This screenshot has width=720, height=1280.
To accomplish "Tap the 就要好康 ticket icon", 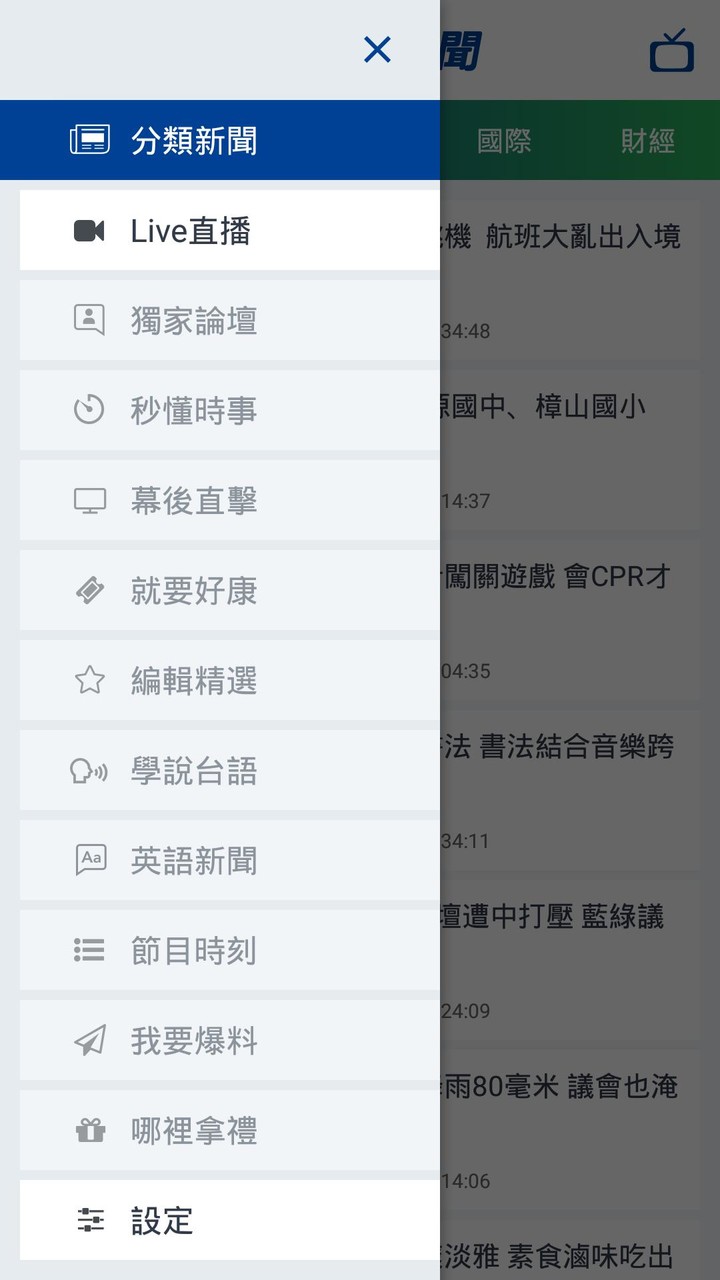I will (91, 591).
